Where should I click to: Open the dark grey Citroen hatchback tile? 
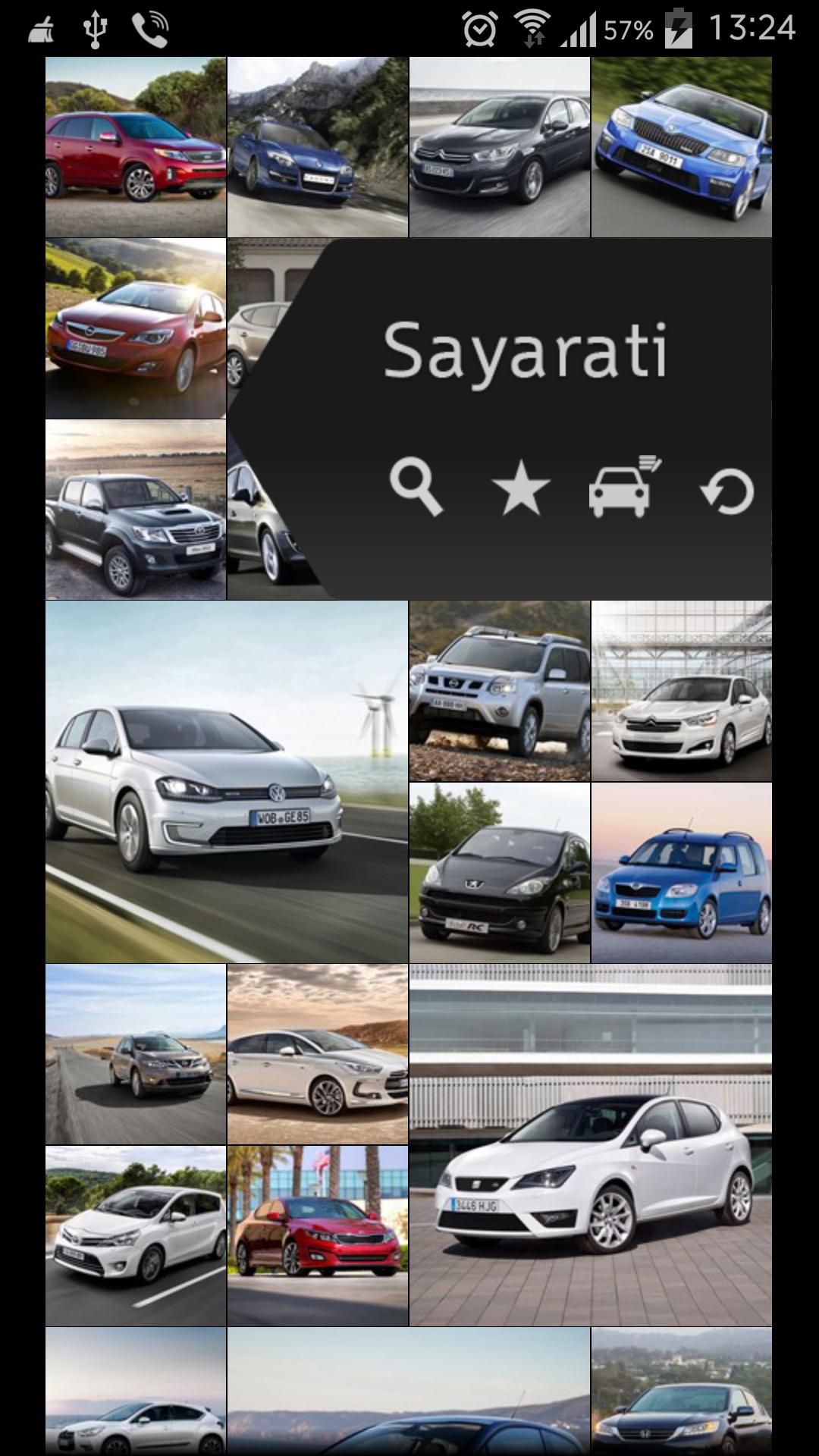(x=500, y=147)
